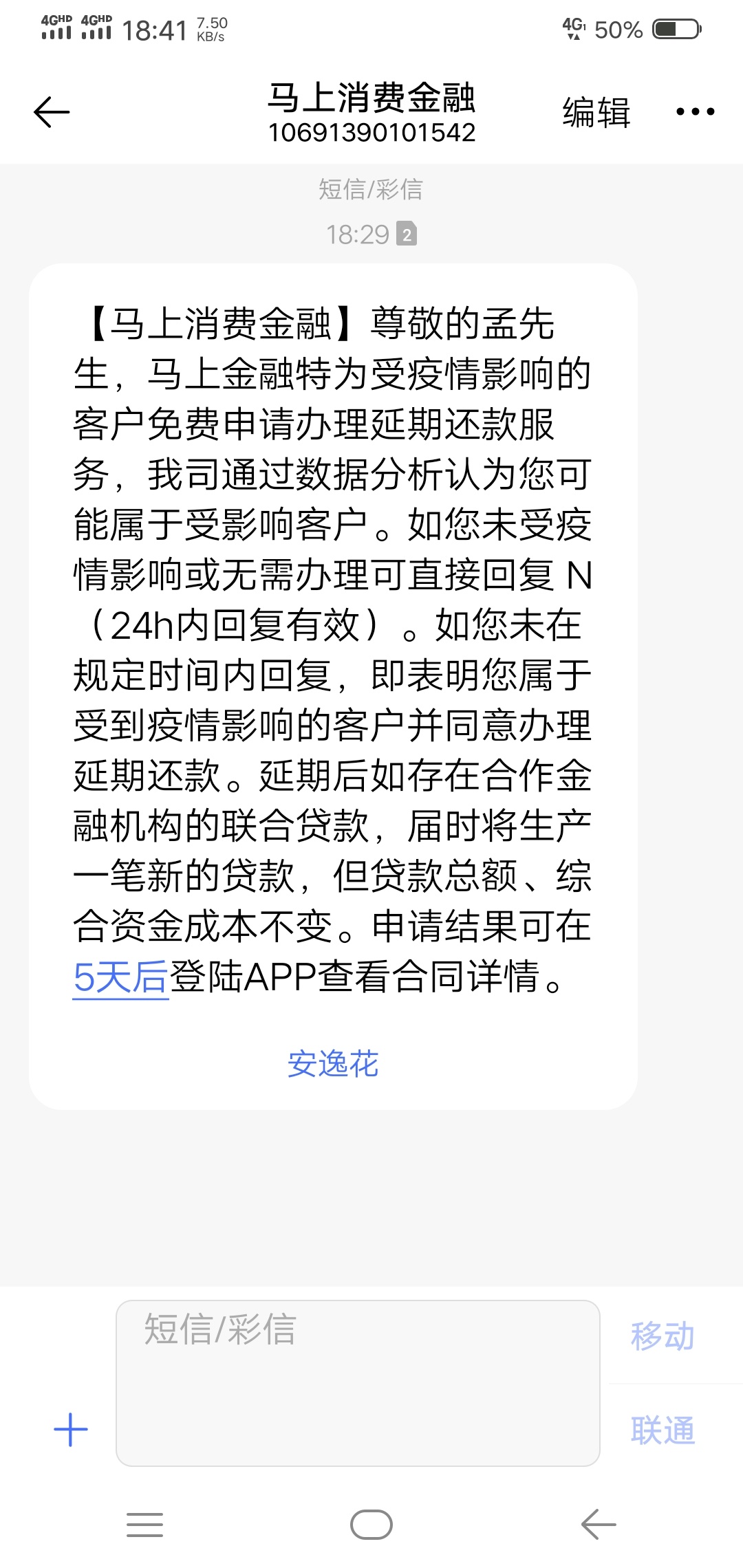
Task: Tap 编辑 to edit messages
Action: [x=596, y=112]
